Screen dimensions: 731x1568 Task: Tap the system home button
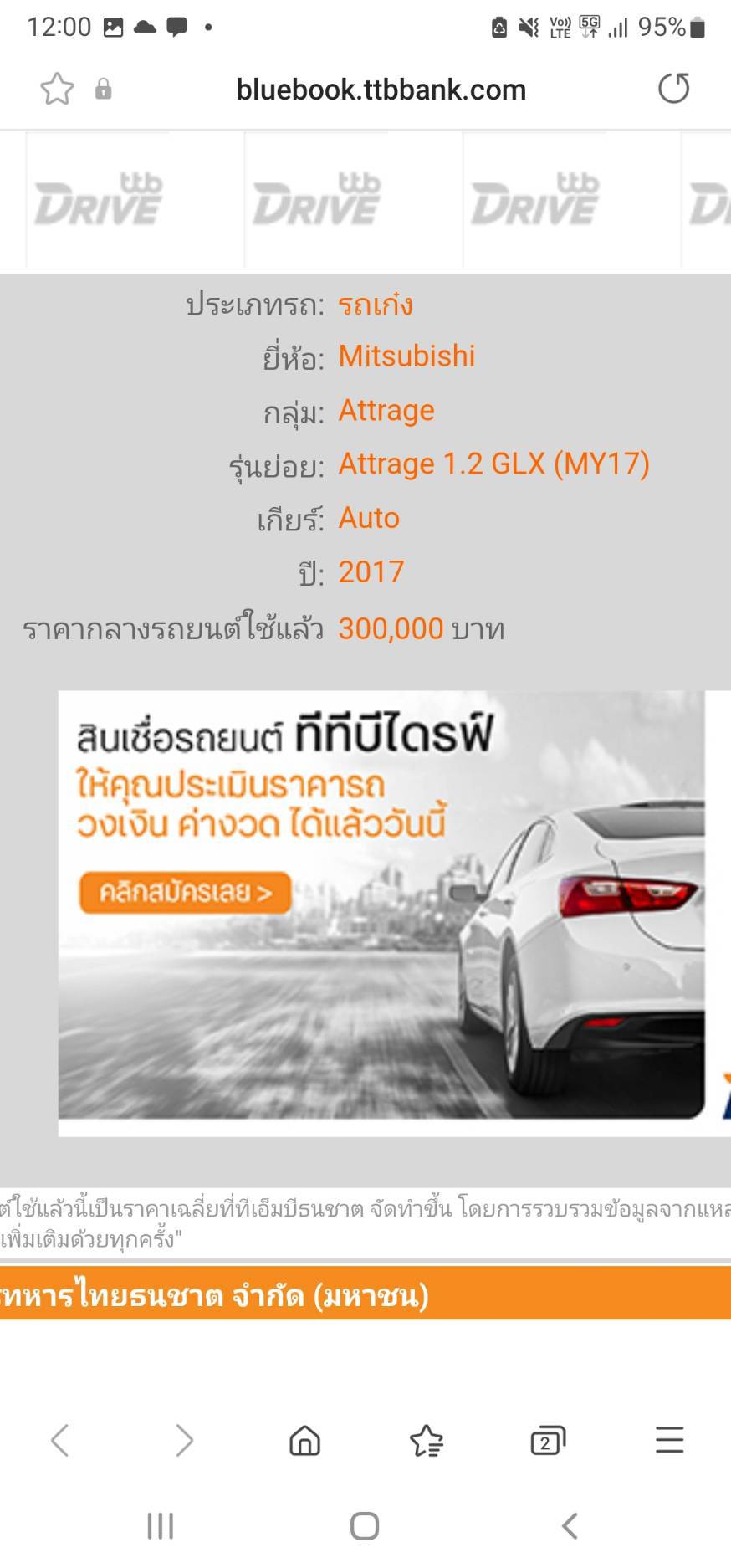[365, 1525]
